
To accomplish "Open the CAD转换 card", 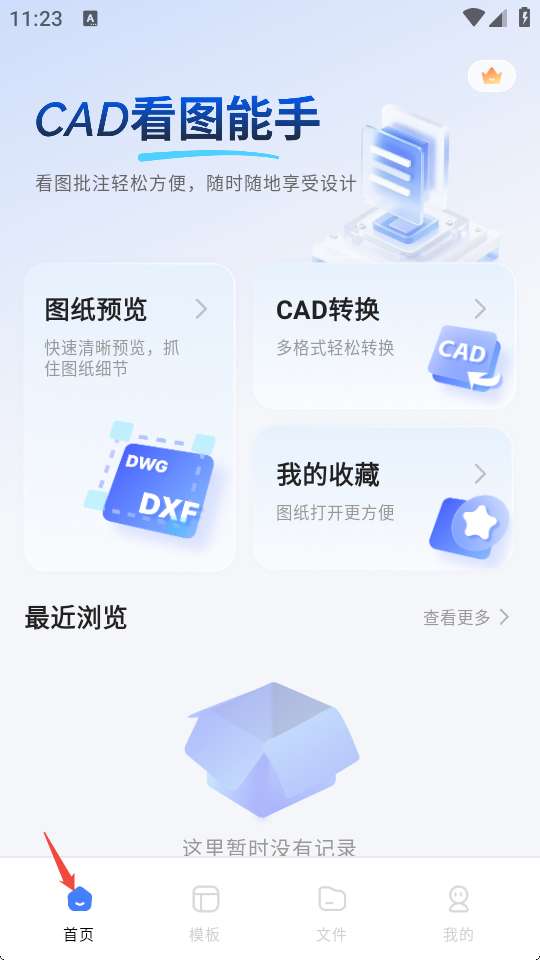I will pyautogui.click(x=383, y=336).
